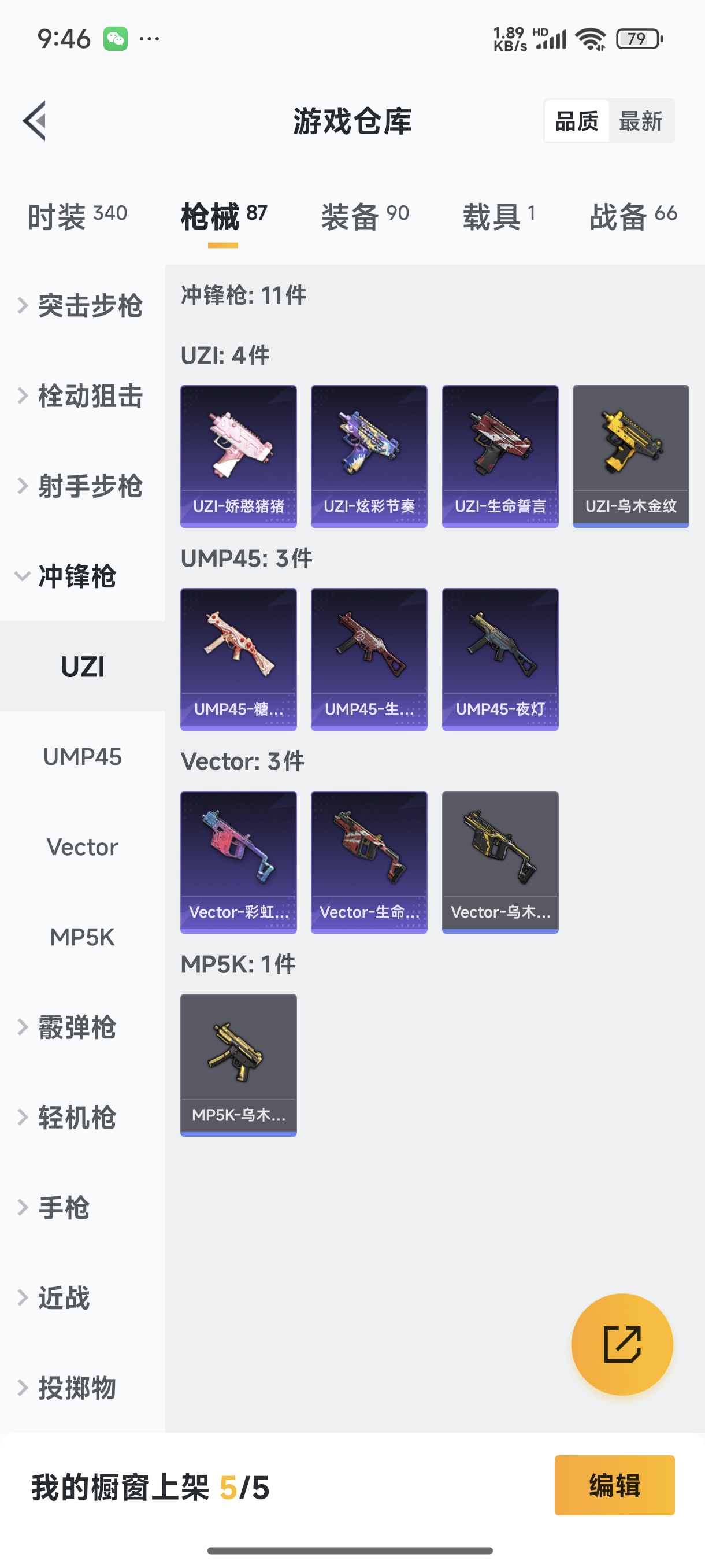The width and height of the screenshot is (705, 1568).
Task: Open the MP5K-乌木 skin tile
Action: tap(239, 1064)
